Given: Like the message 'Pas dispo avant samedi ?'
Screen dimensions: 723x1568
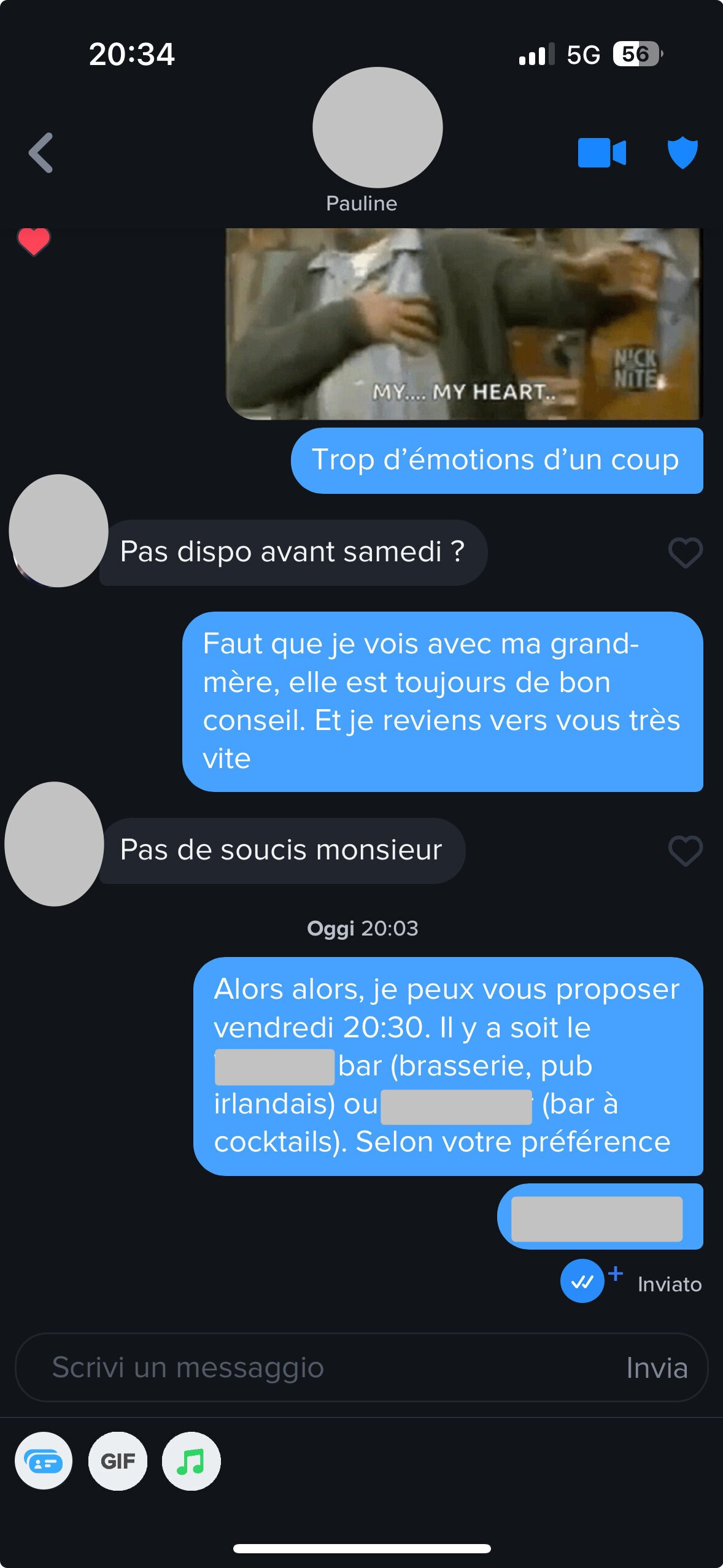Looking at the screenshot, I should (685, 552).
